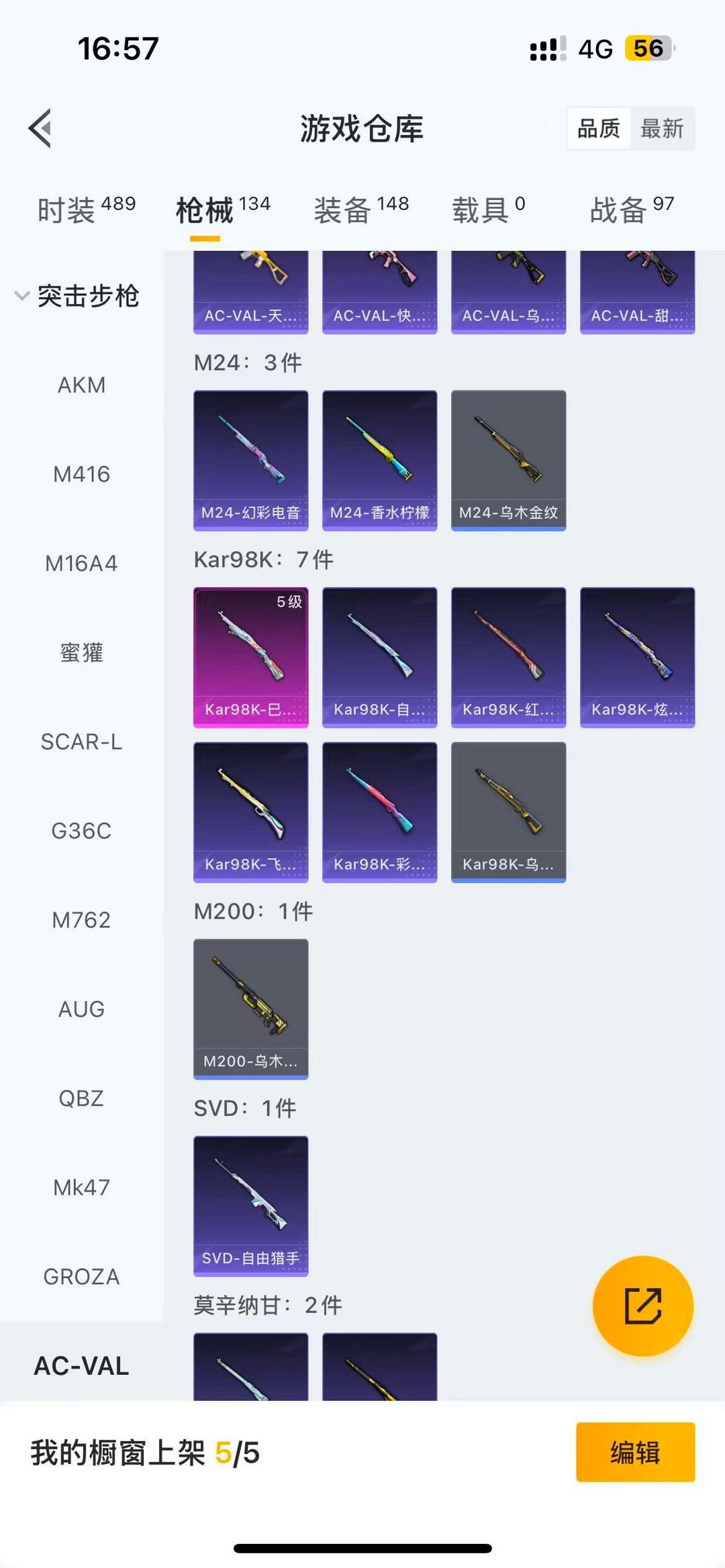The width and height of the screenshot is (725, 1568).
Task: Open the 战备 tab
Action: coord(632,209)
